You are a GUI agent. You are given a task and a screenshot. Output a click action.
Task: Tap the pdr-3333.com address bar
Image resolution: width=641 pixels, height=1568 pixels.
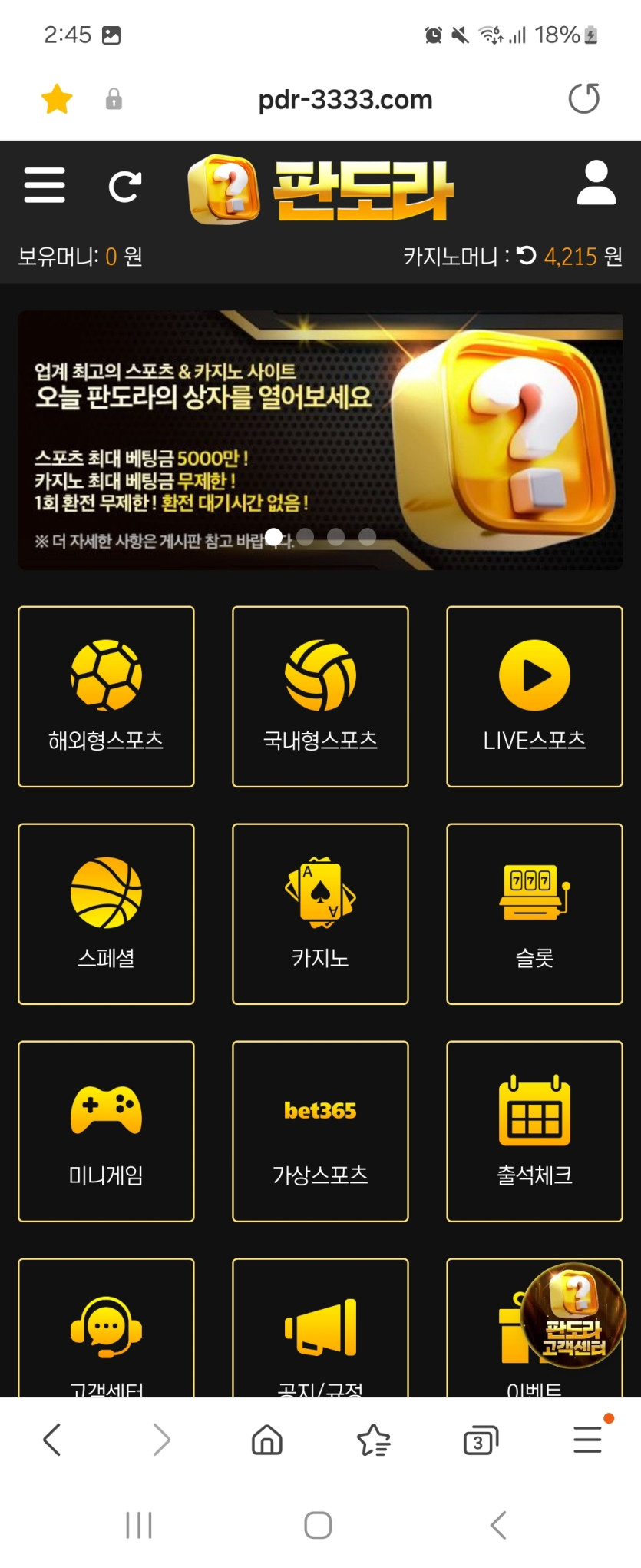(345, 100)
